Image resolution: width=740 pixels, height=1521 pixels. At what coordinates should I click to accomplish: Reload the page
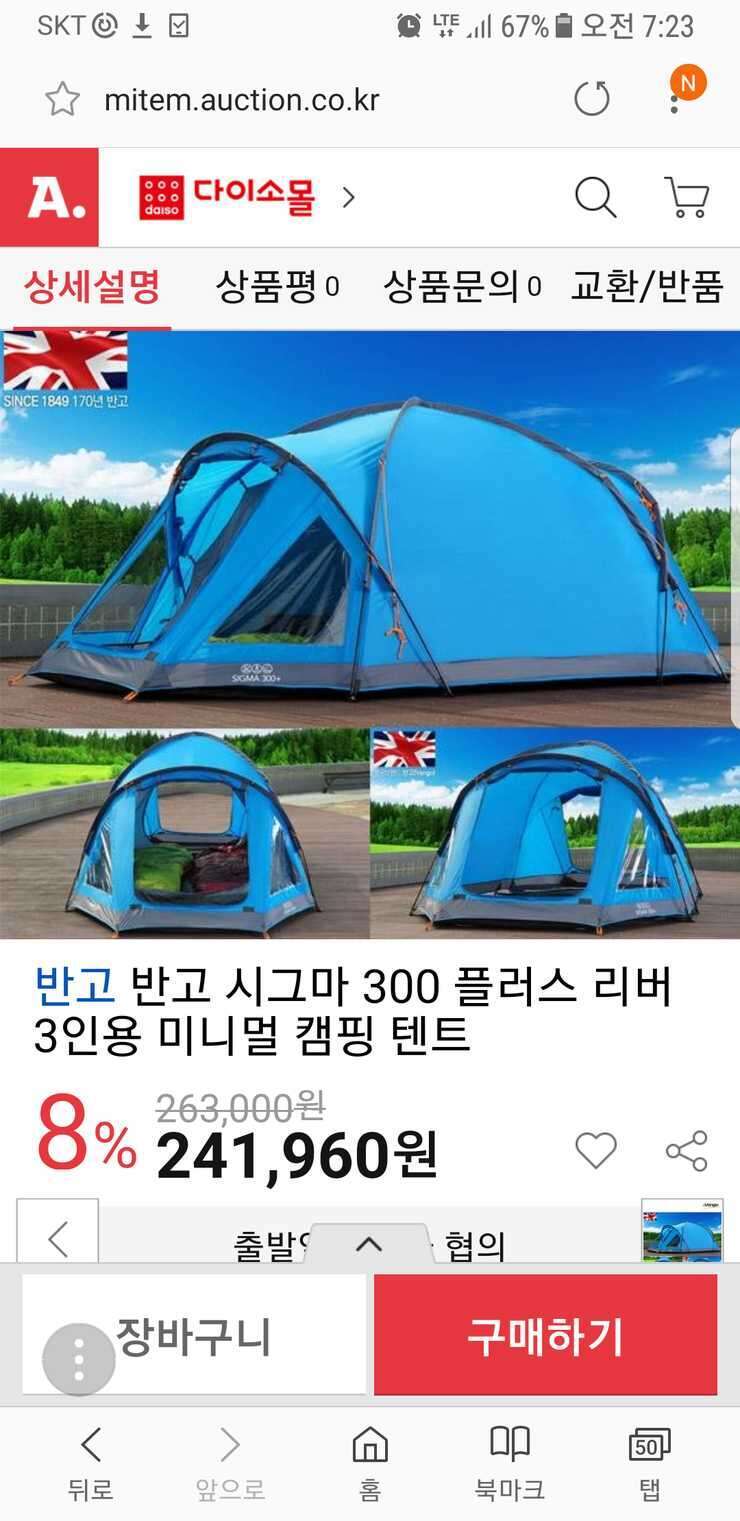click(592, 98)
